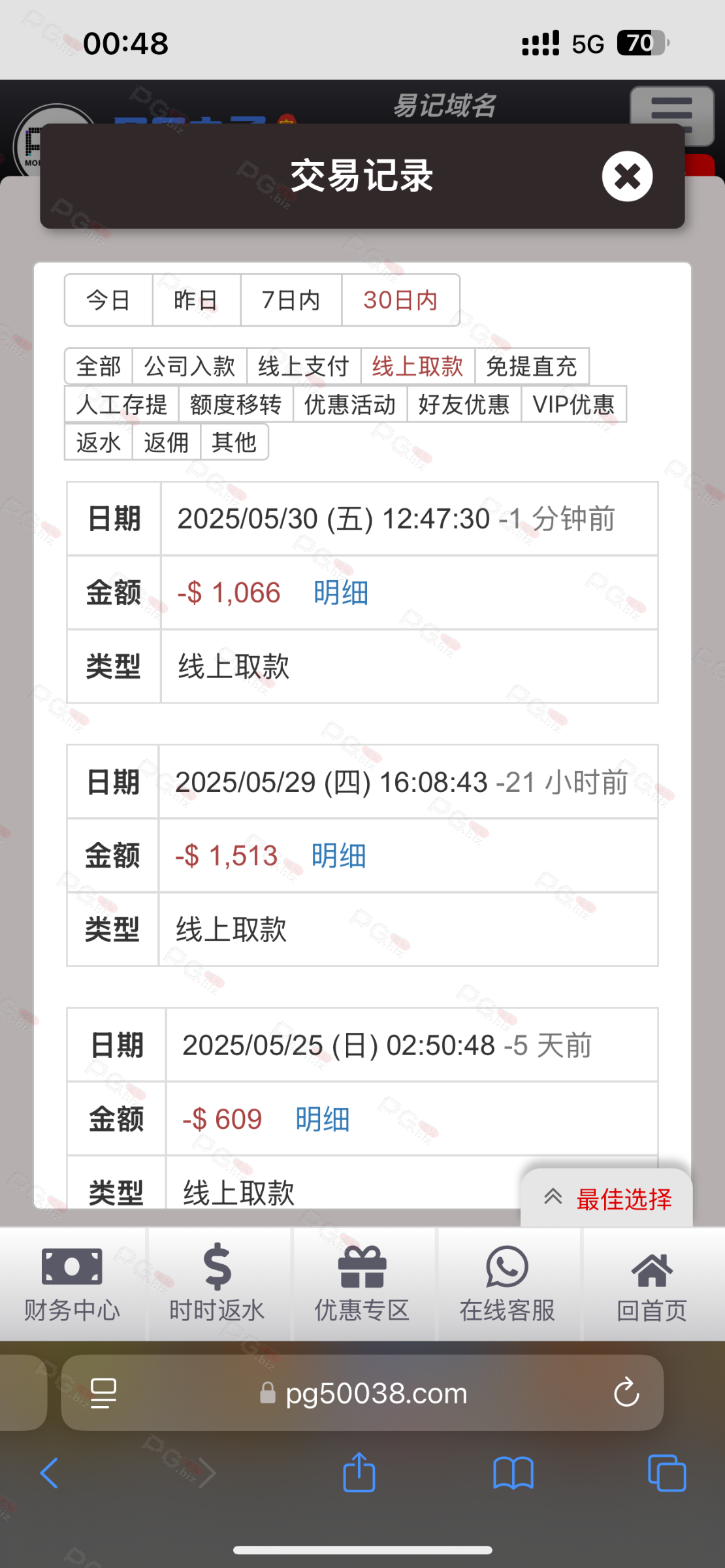Viewport: 725px width, 1568px height.
Task: Show 明细 for the -$609 transaction
Action: click(323, 1119)
